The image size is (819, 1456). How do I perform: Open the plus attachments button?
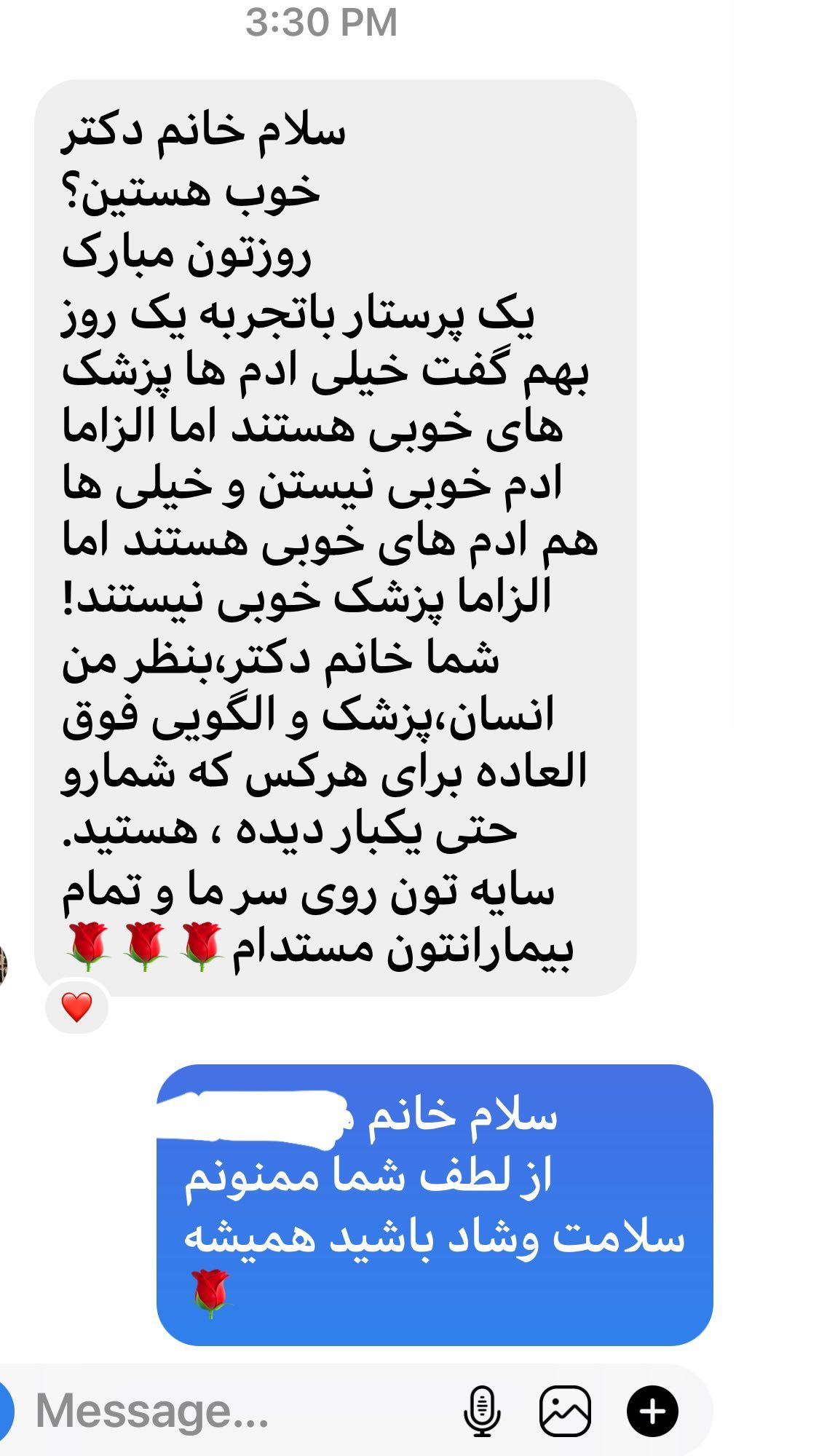(652, 1411)
